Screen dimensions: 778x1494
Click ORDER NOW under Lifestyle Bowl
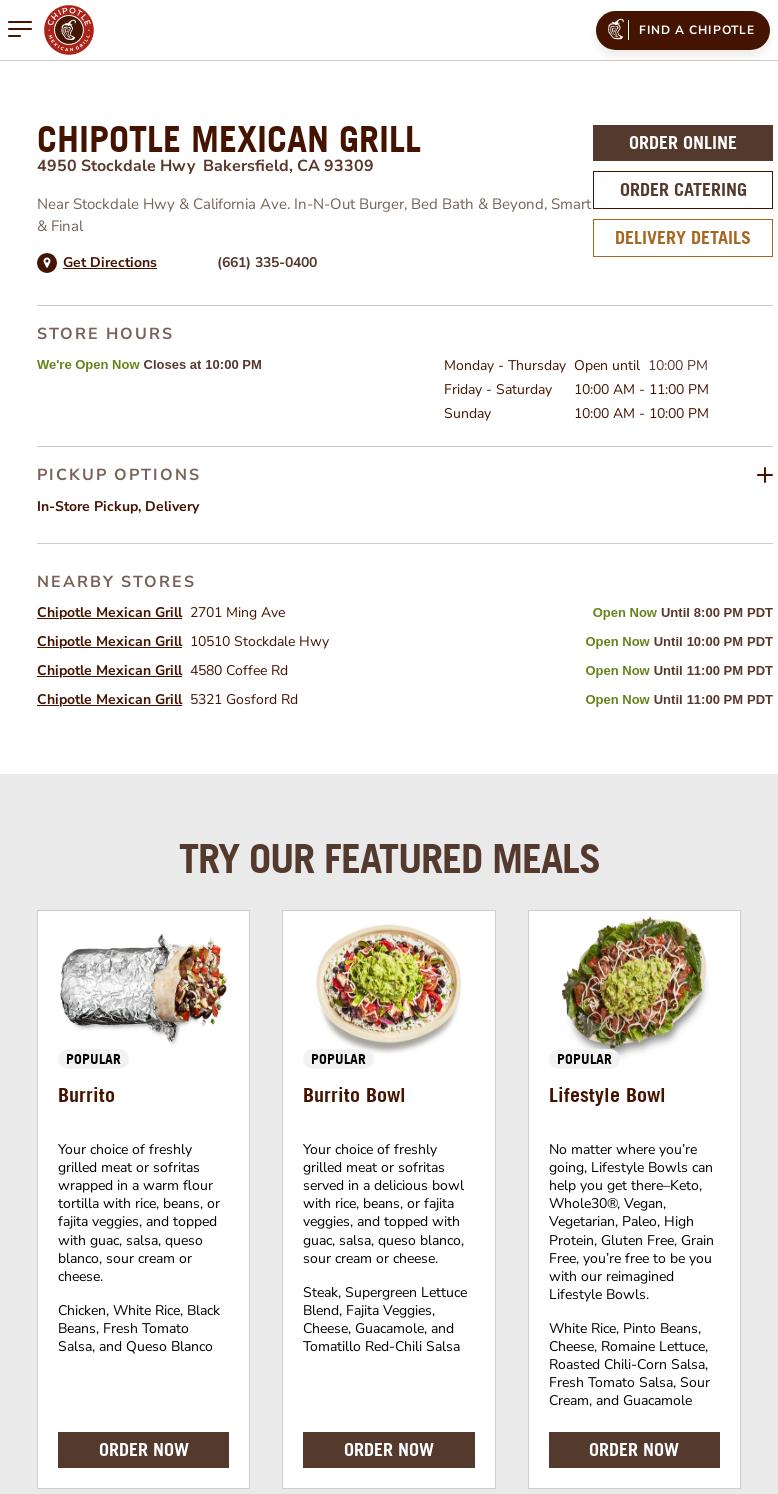point(634,1449)
